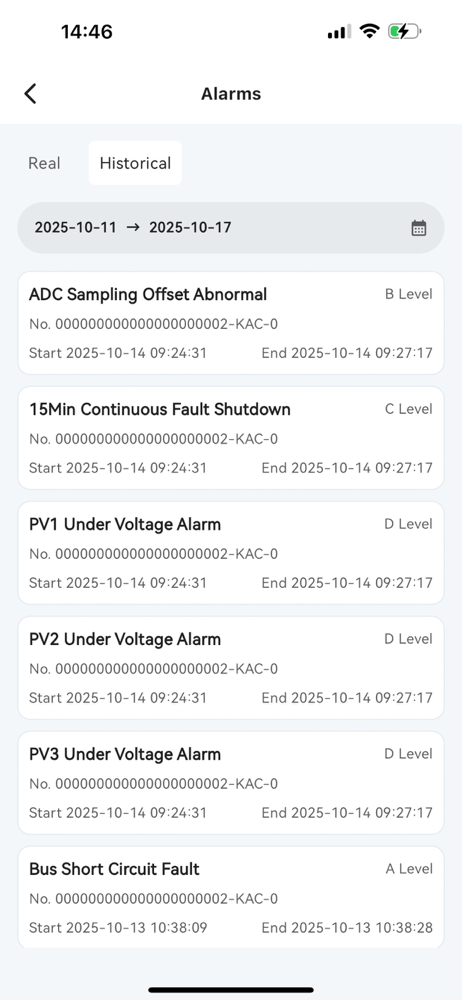Switch to the Real tab
The height and width of the screenshot is (1000, 462).
[x=44, y=163]
